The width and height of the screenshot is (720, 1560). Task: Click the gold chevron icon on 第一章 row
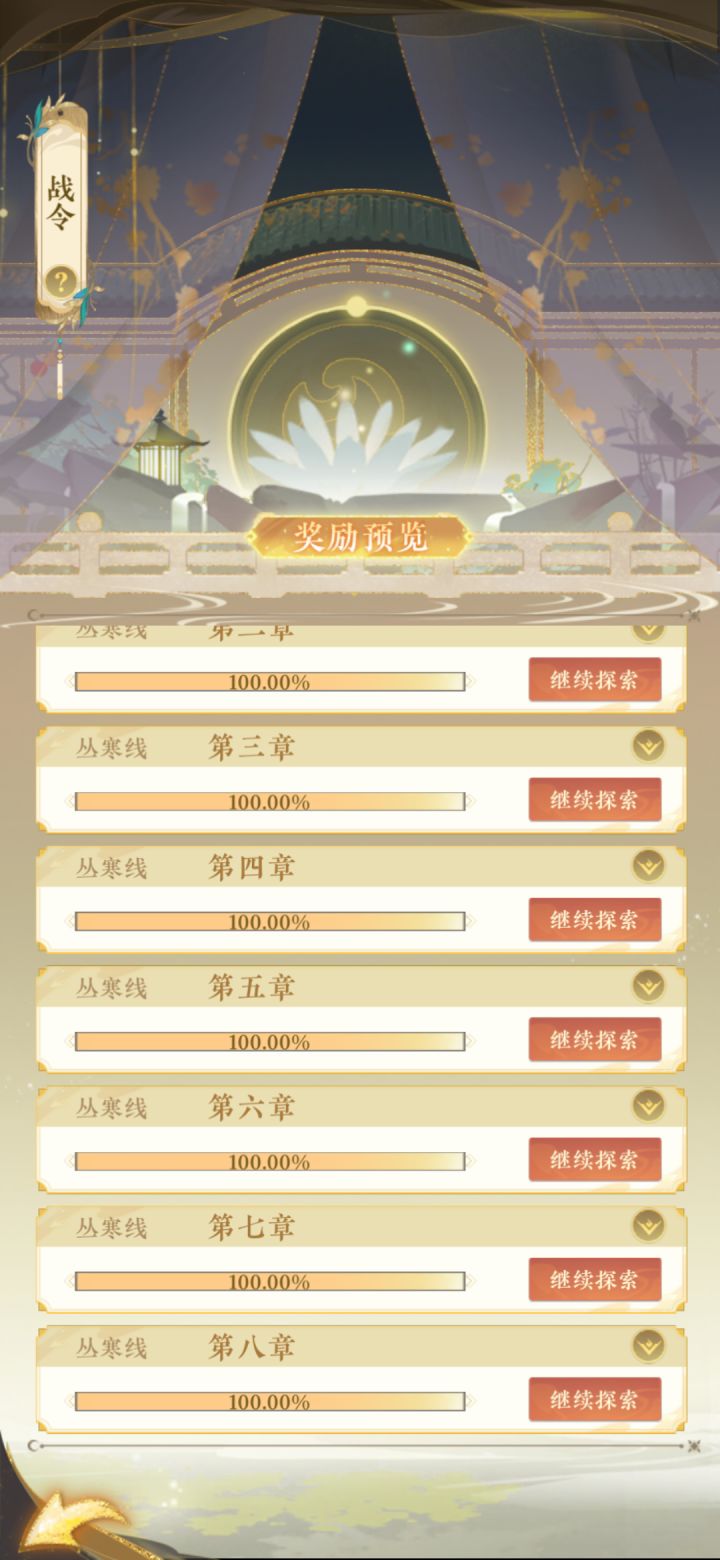(x=646, y=629)
